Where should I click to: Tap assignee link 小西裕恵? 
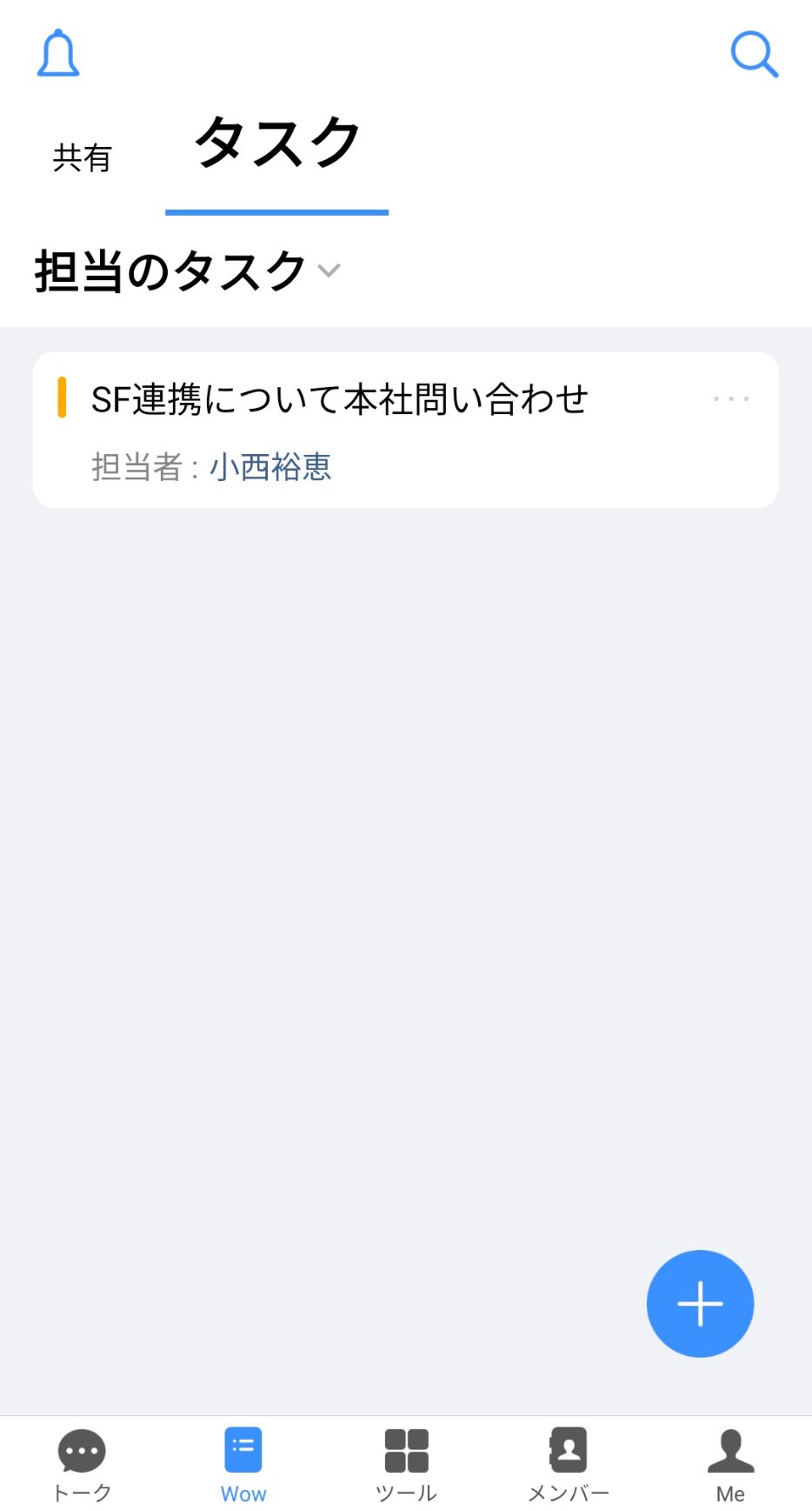[x=270, y=467]
